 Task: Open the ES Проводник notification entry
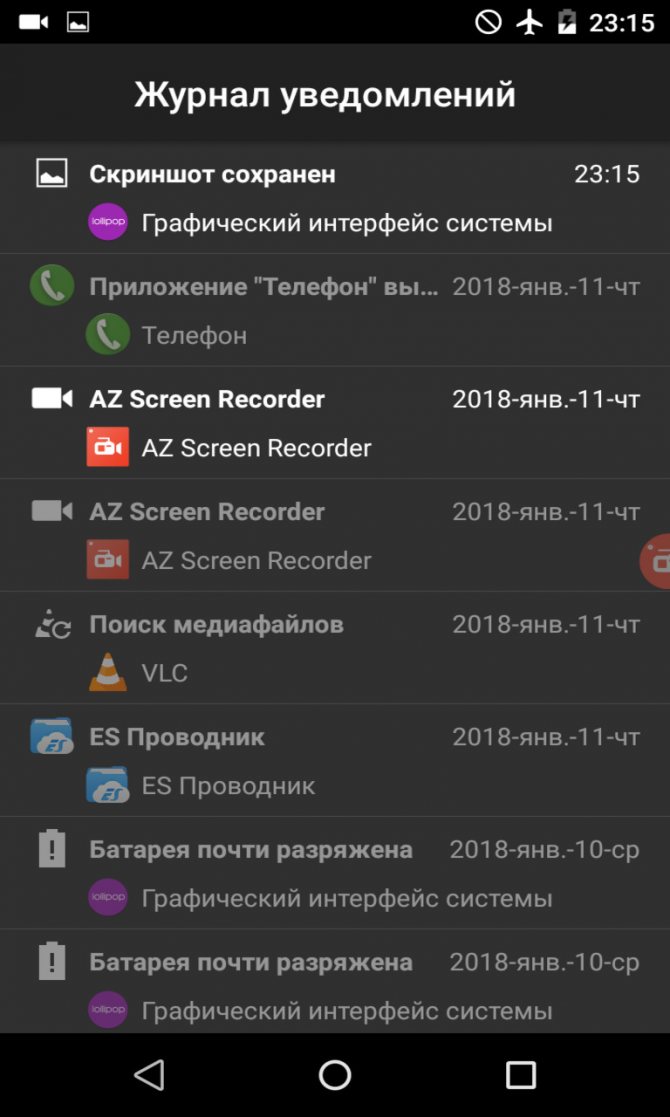coord(335,761)
